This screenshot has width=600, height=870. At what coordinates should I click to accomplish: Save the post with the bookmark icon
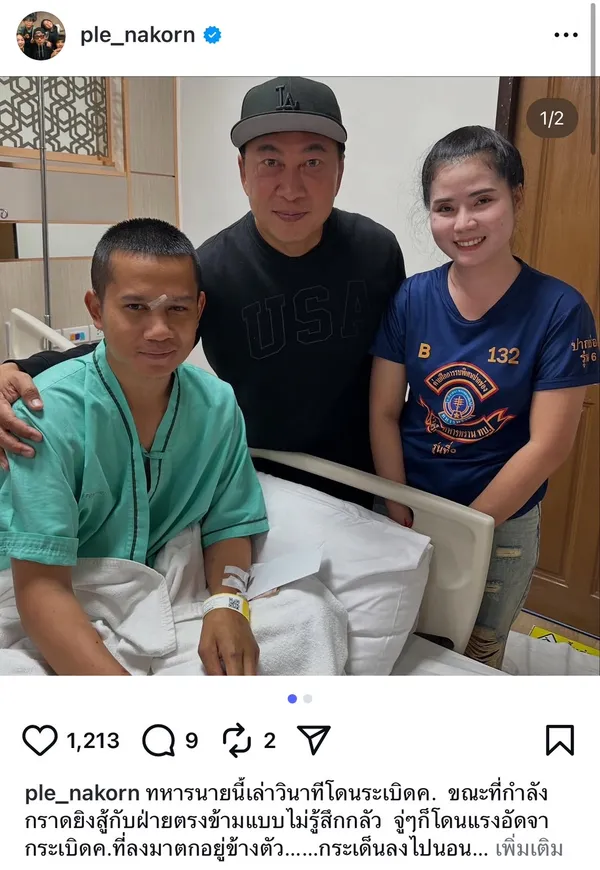[560, 740]
